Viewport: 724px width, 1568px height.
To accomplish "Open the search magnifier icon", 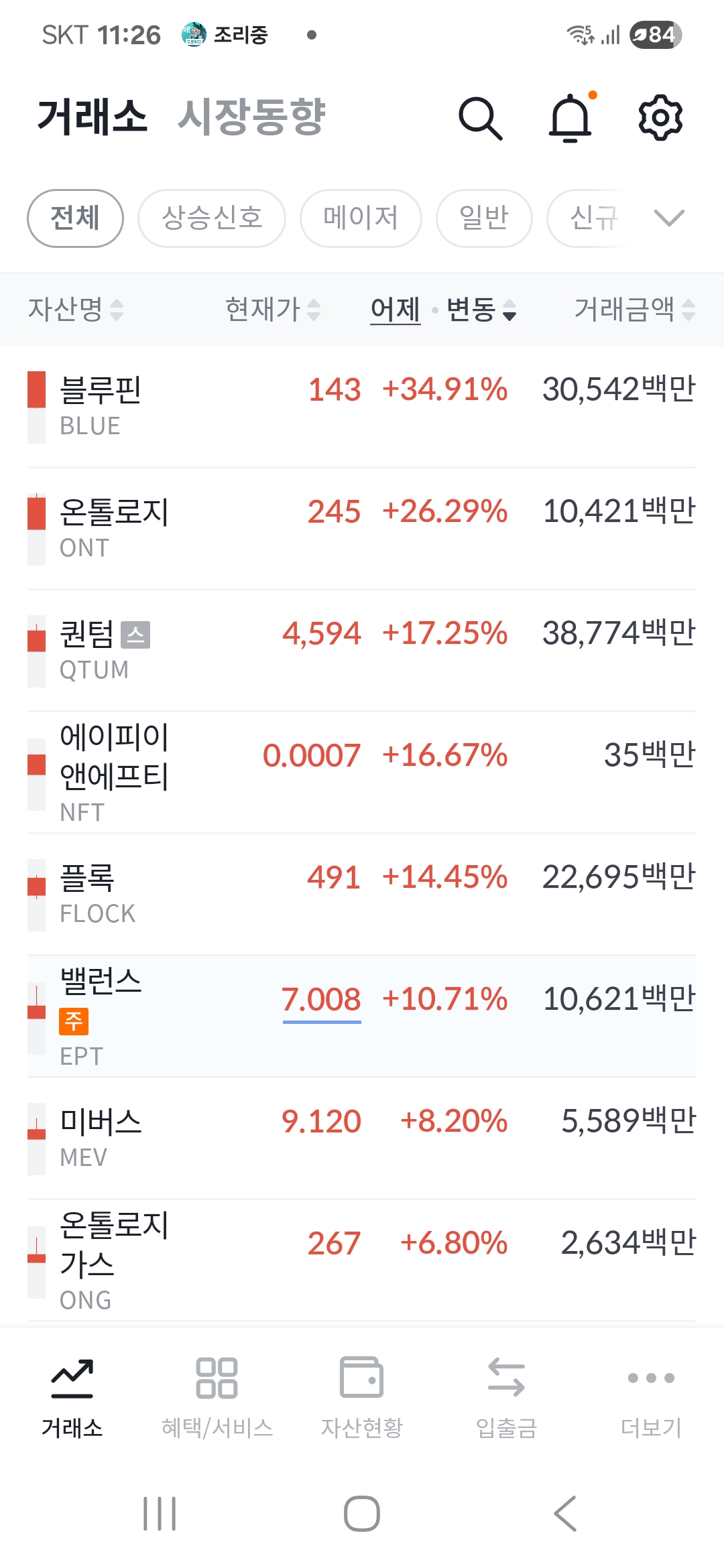I will [x=481, y=118].
